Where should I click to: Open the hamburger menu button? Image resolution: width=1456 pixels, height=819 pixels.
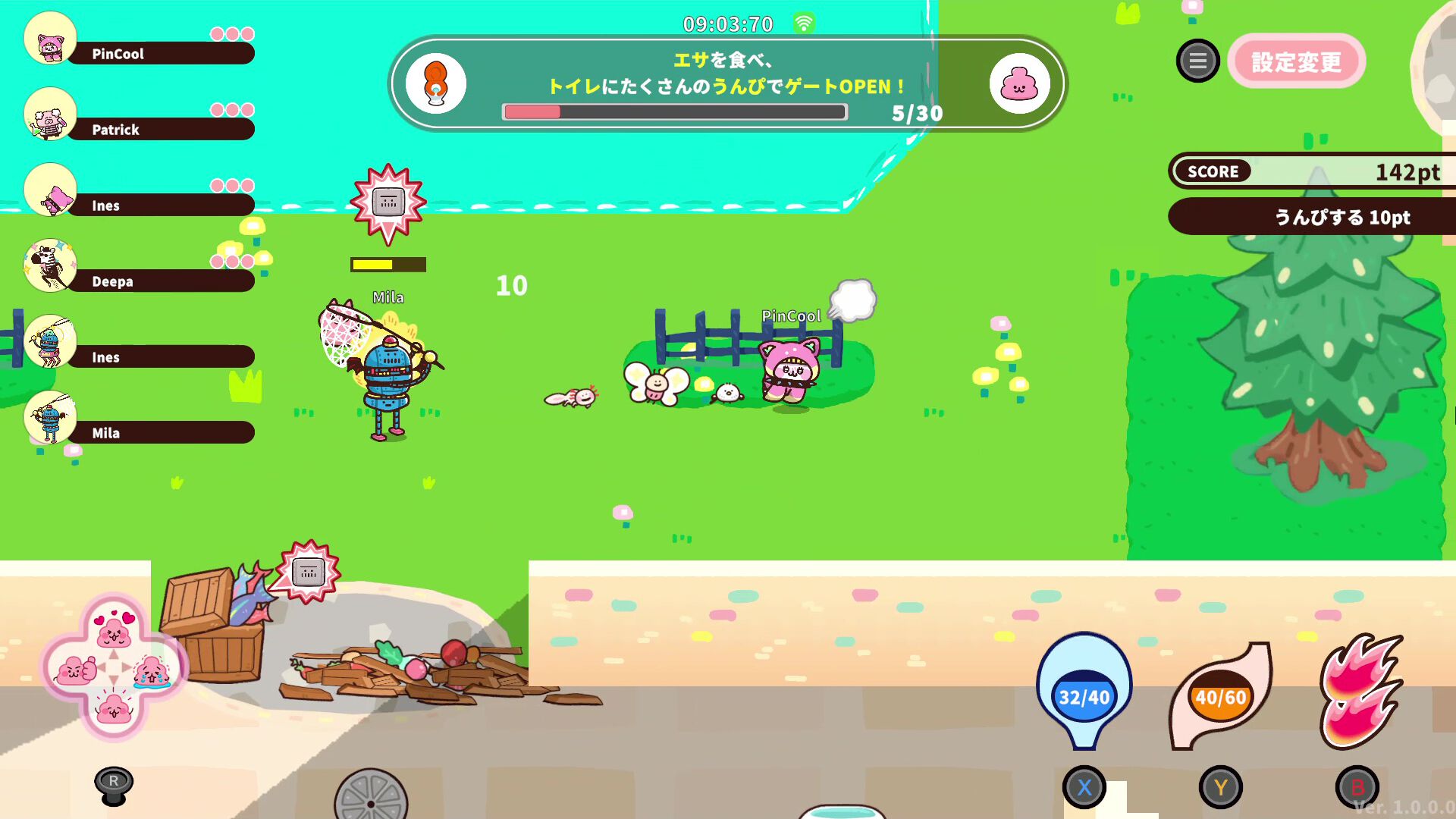1197,61
